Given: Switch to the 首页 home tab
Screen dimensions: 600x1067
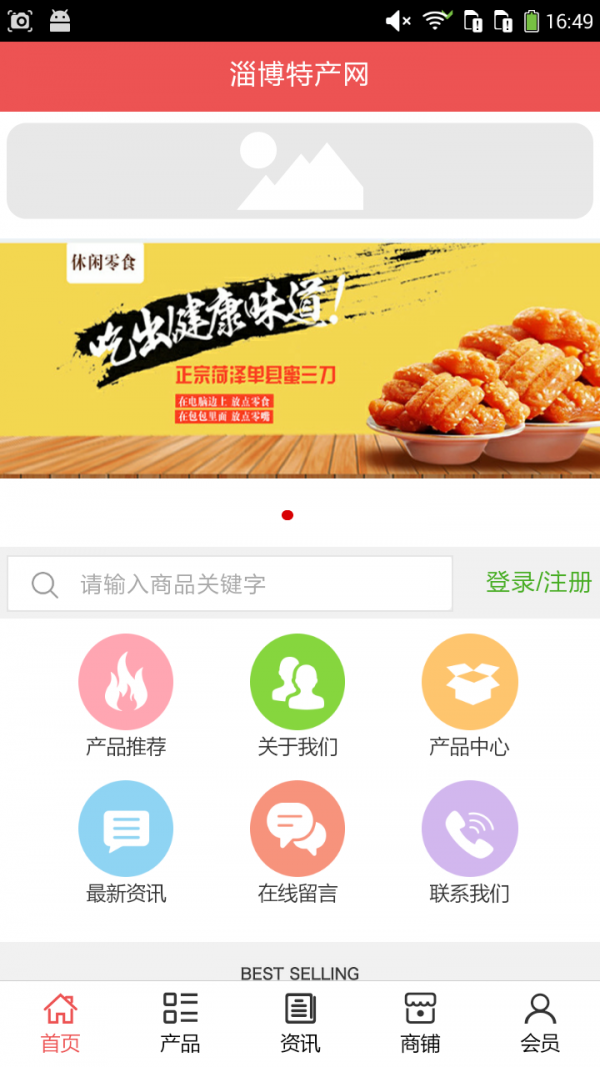Looking at the screenshot, I should tap(60, 1023).
